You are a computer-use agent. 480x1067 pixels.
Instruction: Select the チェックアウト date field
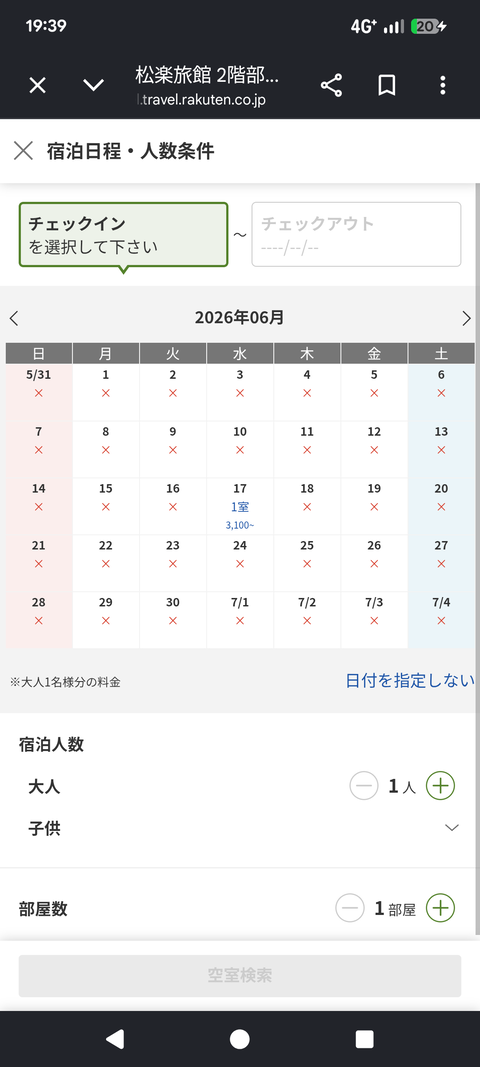[x=356, y=235]
